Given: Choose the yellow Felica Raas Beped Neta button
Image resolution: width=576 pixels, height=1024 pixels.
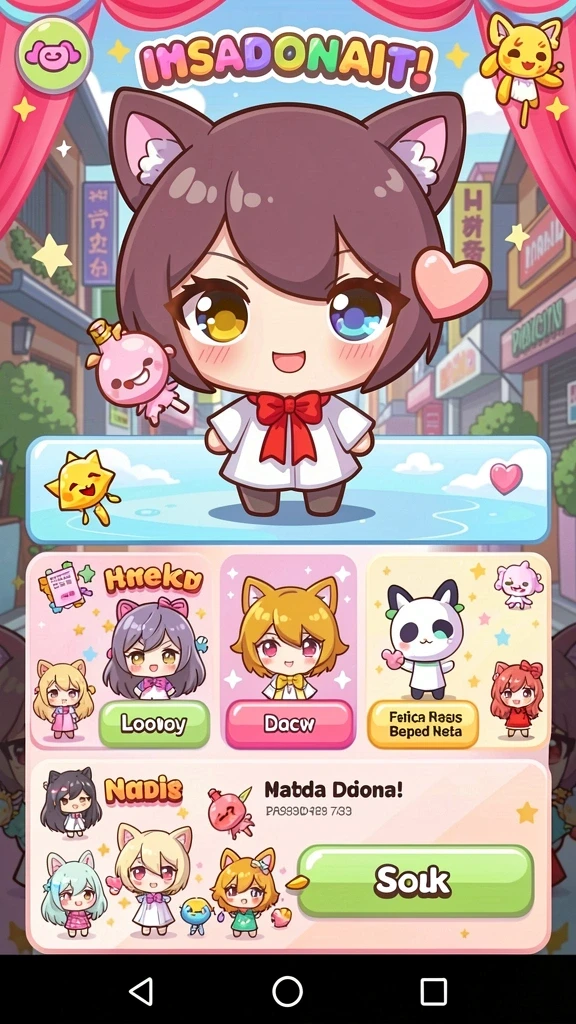Looking at the screenshot, I should [423, 724].
